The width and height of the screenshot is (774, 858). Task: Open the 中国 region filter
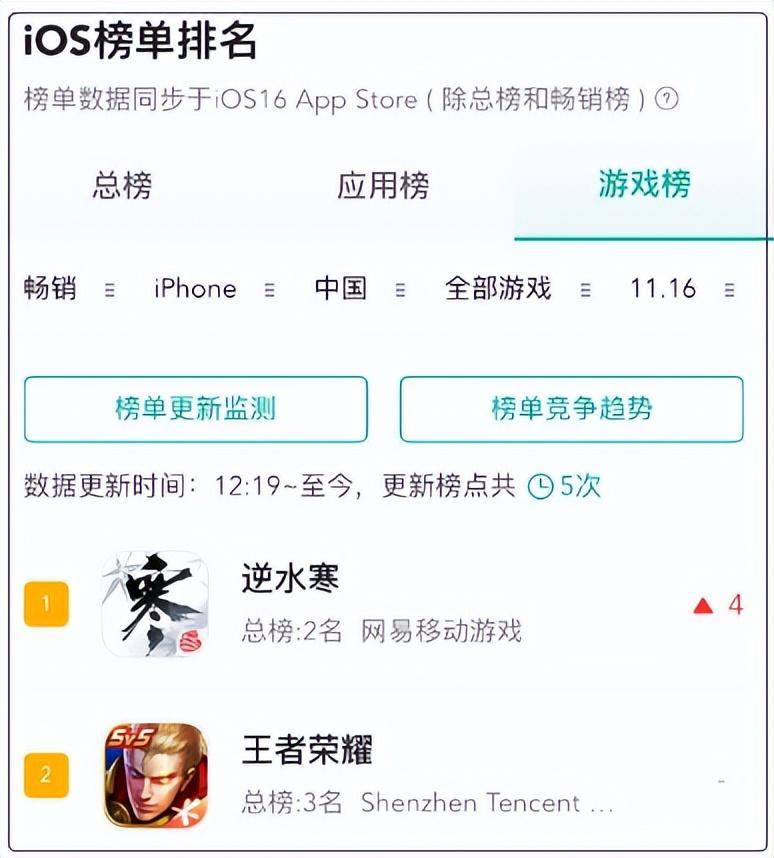[x=359, y=289]
